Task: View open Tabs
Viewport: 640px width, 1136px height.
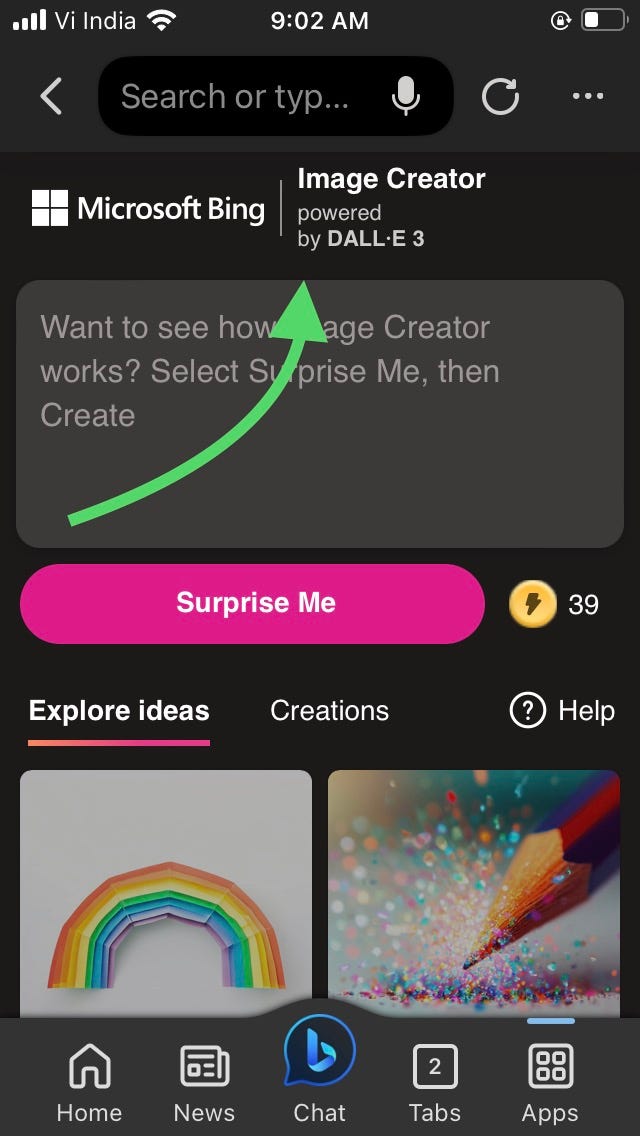Action: click(x=435, y=1083)
